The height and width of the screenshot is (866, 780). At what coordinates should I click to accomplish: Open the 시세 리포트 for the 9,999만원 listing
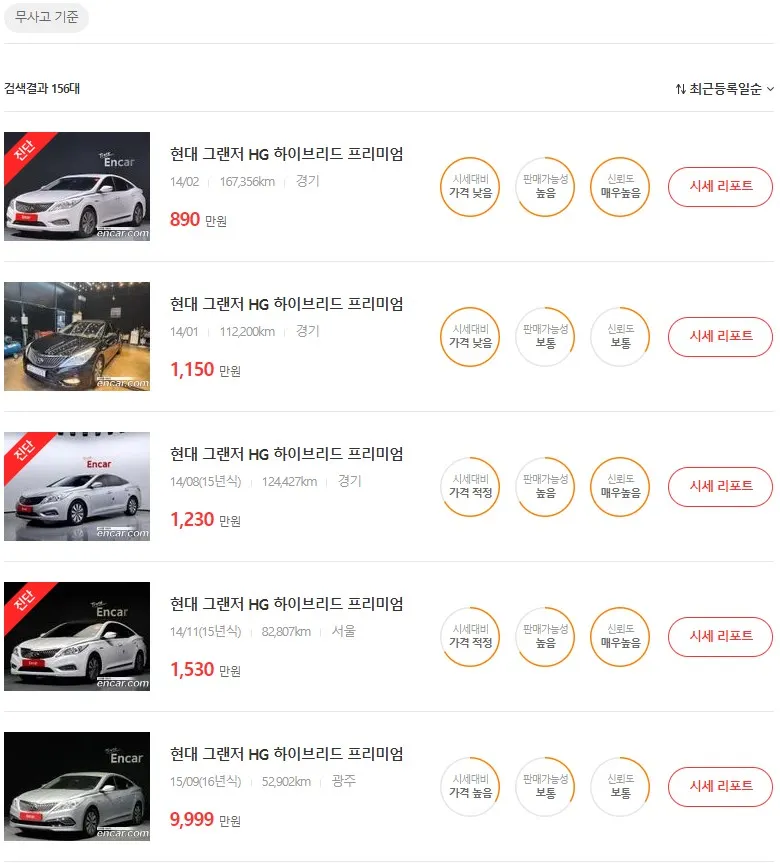(720, 787)
